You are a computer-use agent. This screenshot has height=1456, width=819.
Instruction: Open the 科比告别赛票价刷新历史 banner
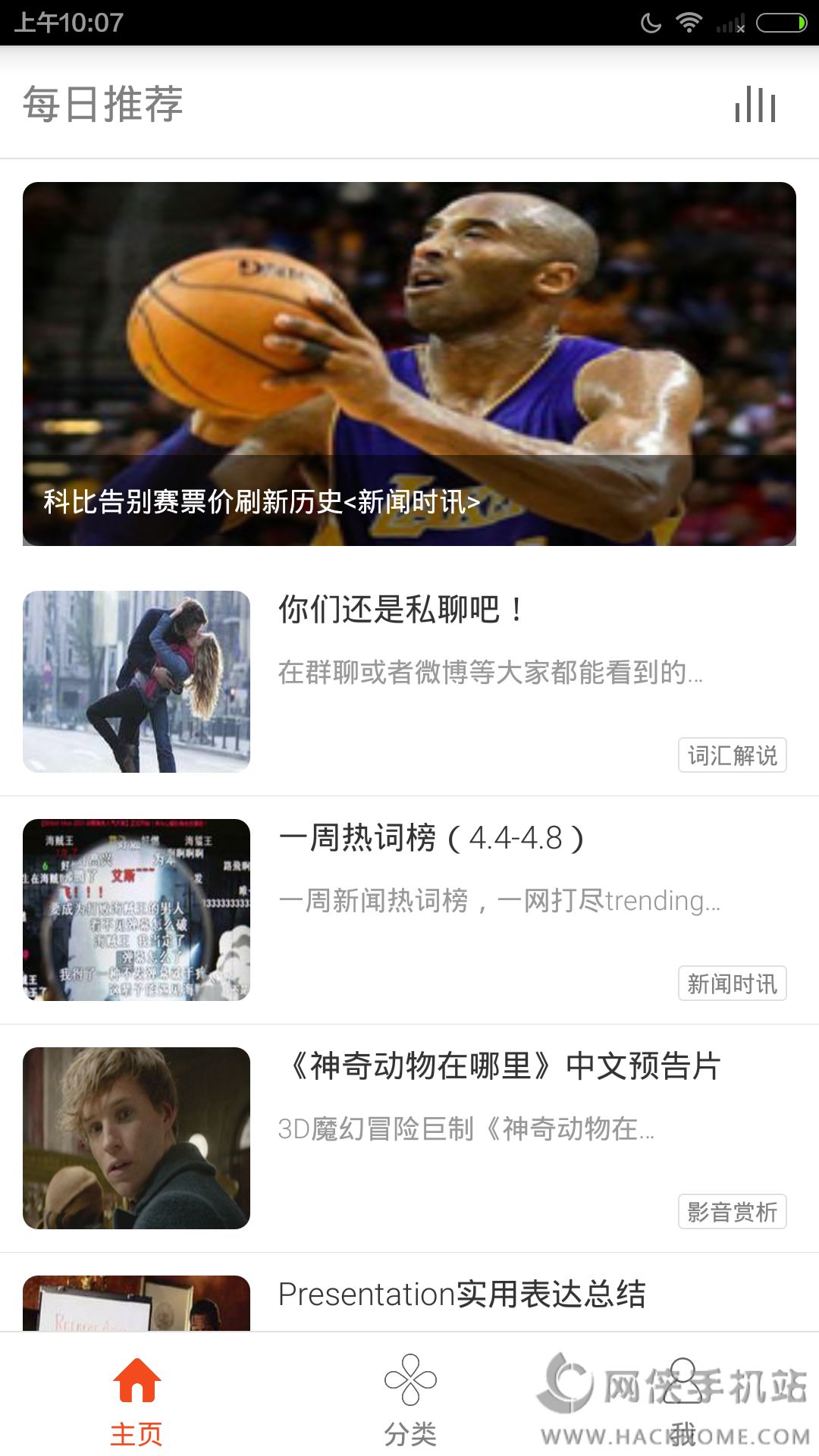click(409, 363)
